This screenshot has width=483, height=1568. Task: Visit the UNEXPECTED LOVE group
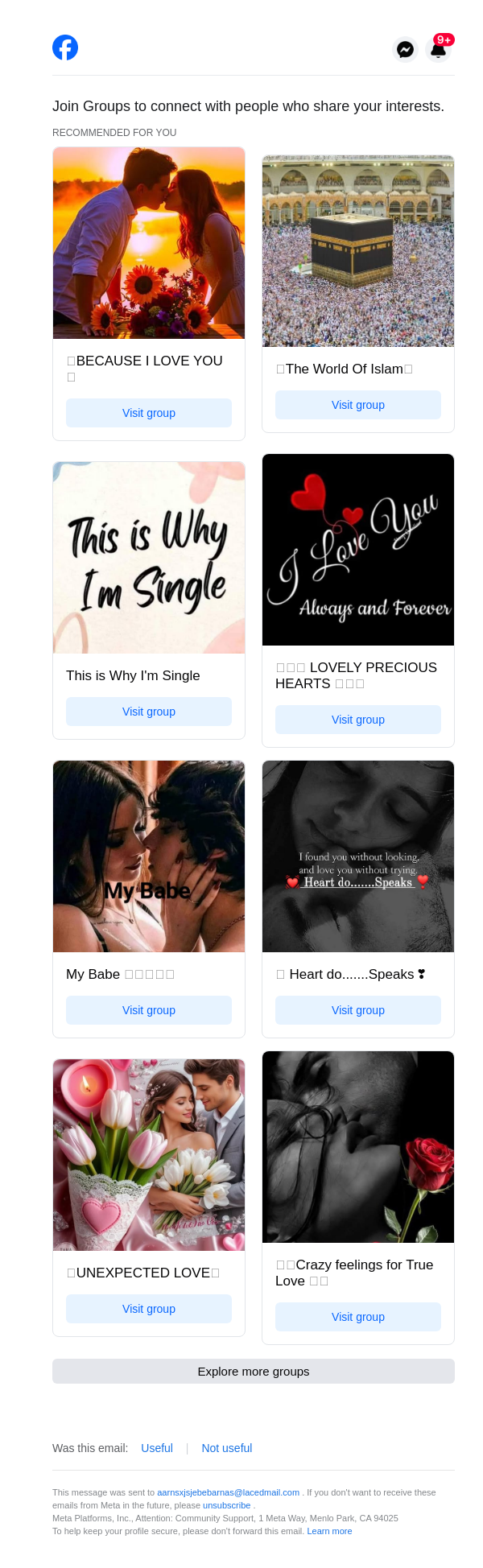(x=149, y=1309)
